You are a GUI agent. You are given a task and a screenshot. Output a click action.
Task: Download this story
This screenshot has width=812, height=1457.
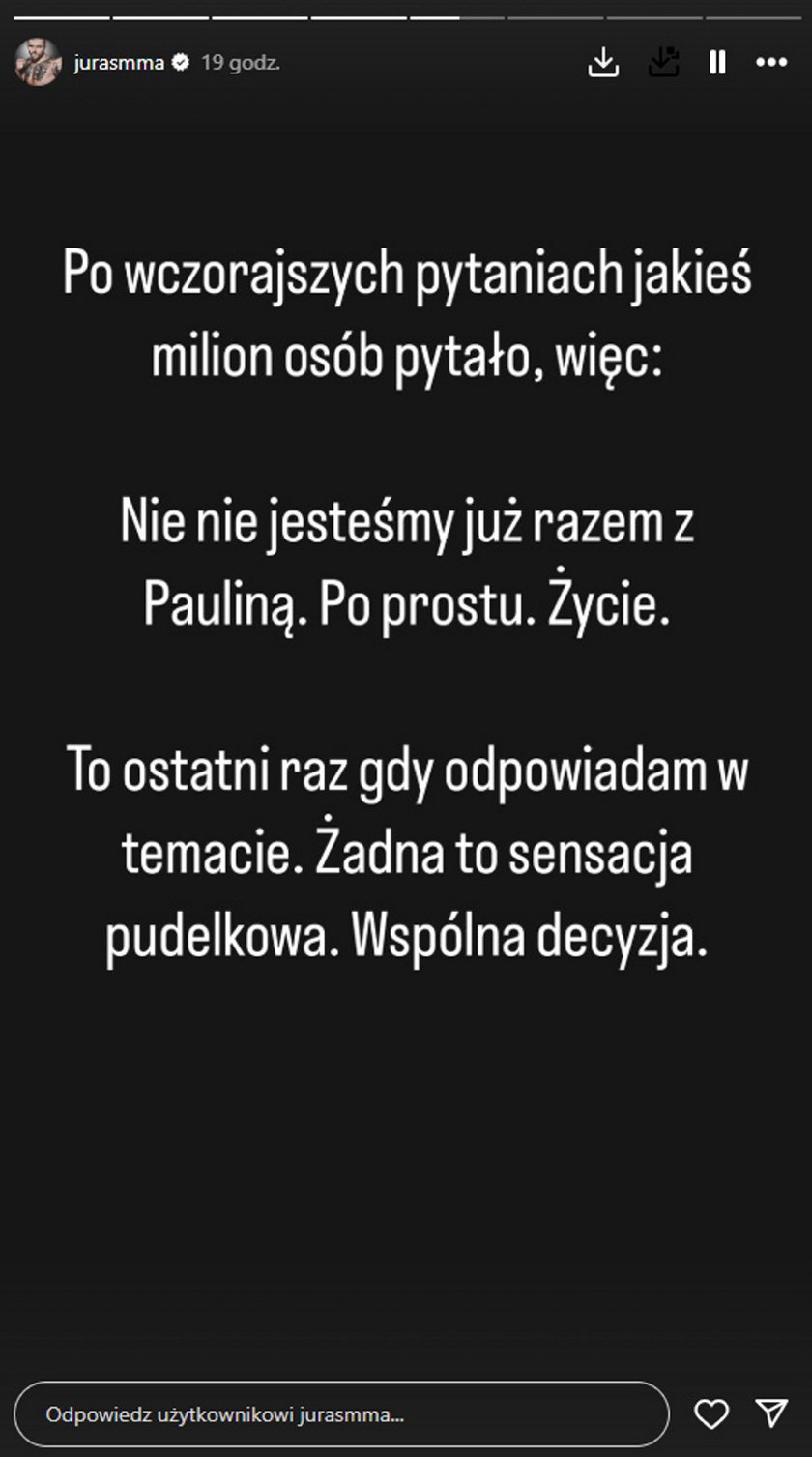coord(603,63)
